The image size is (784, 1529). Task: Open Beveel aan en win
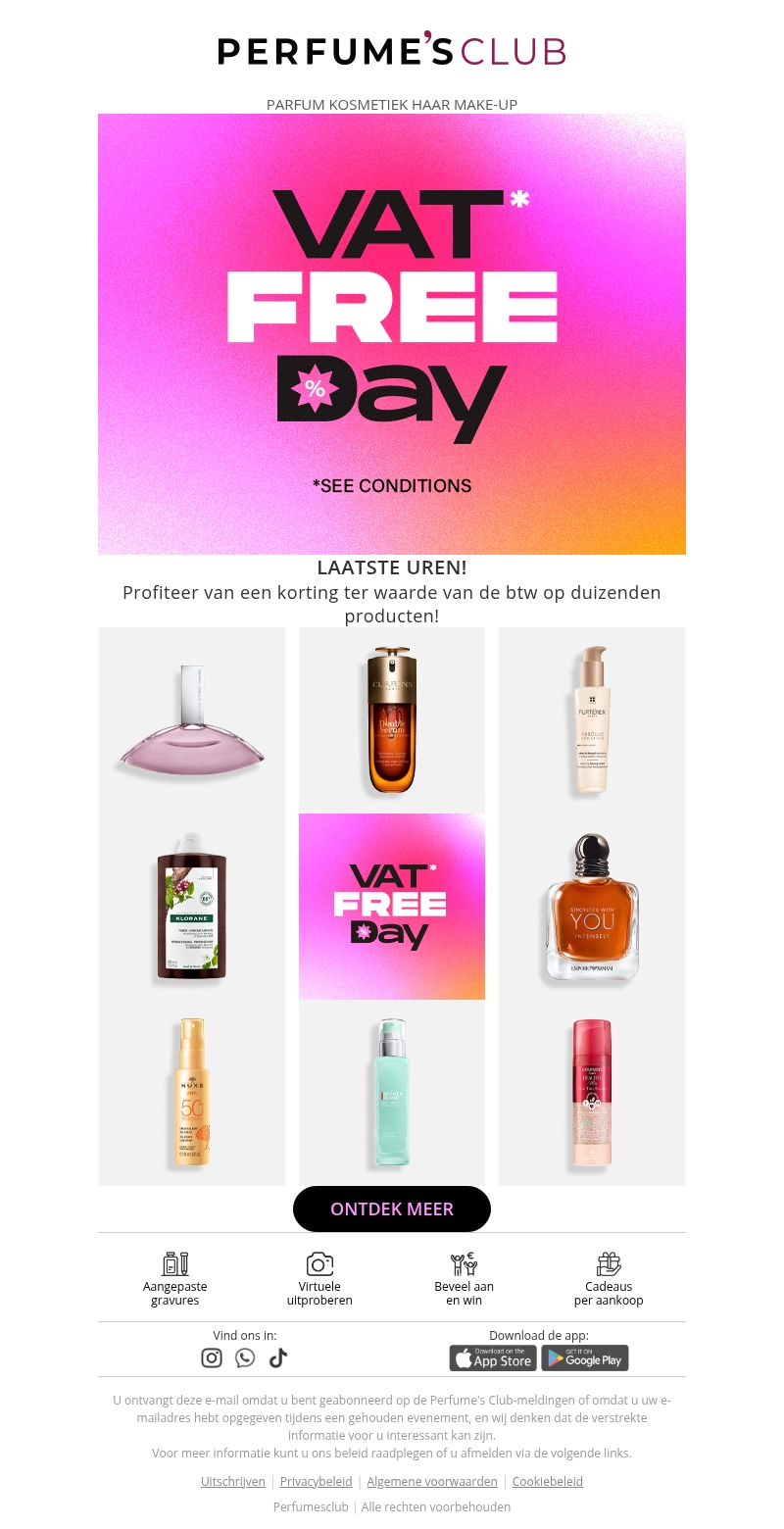464,1279
